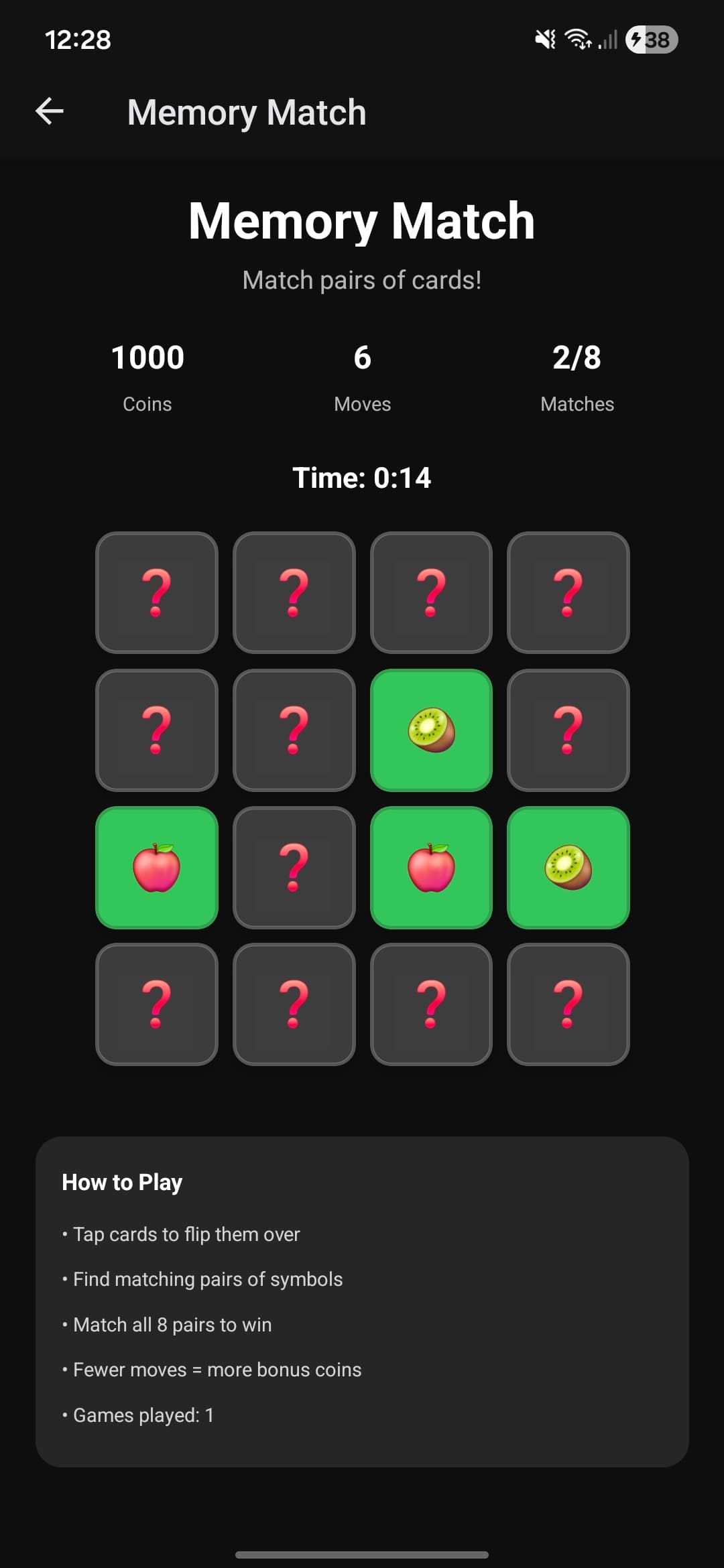Viewport: 724px width, 1568px height.
Task: Tap the leftmost apple card in row three
Action: point(156,867)
